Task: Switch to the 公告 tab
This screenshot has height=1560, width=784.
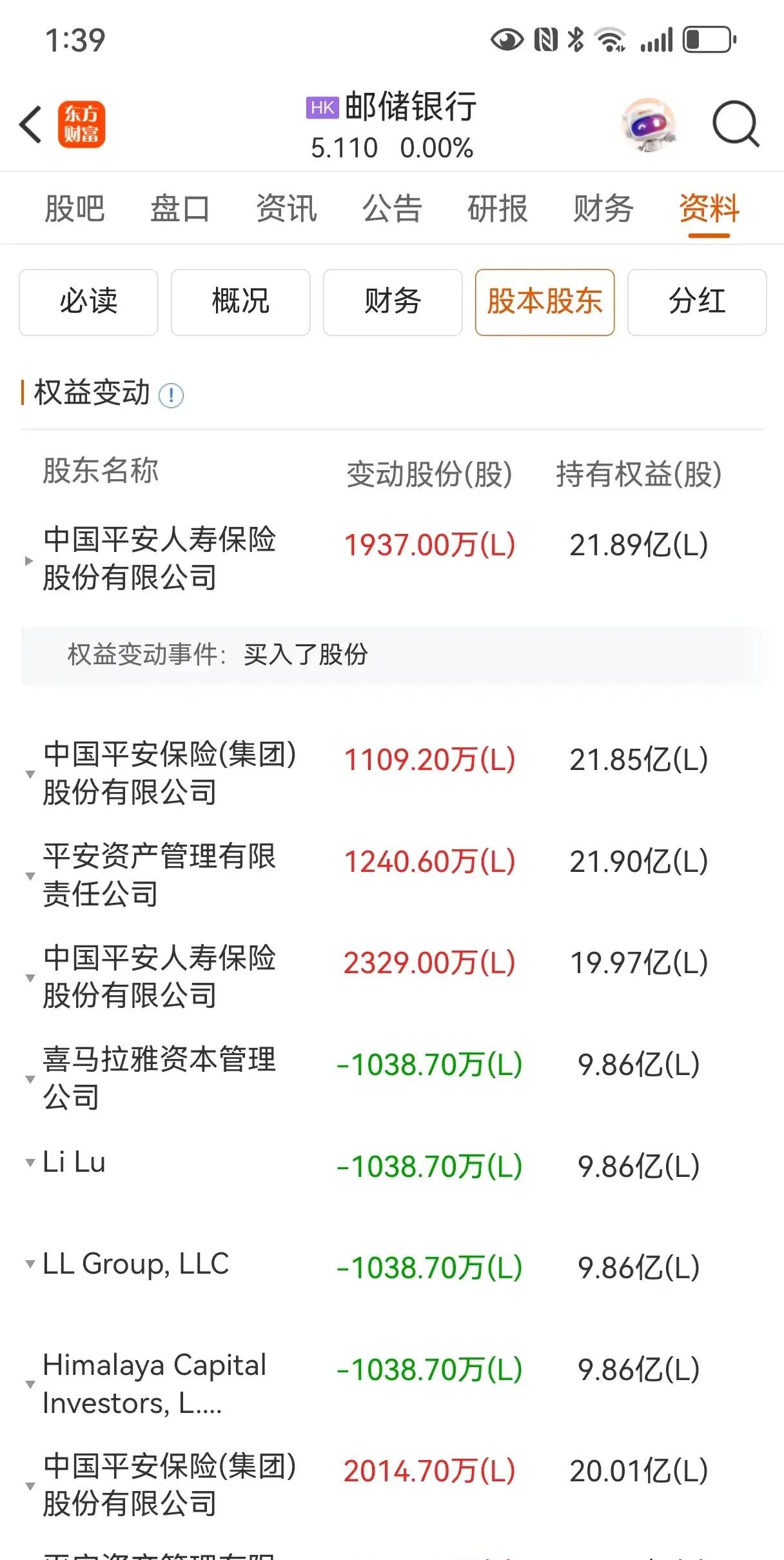Action: [392, 208]
